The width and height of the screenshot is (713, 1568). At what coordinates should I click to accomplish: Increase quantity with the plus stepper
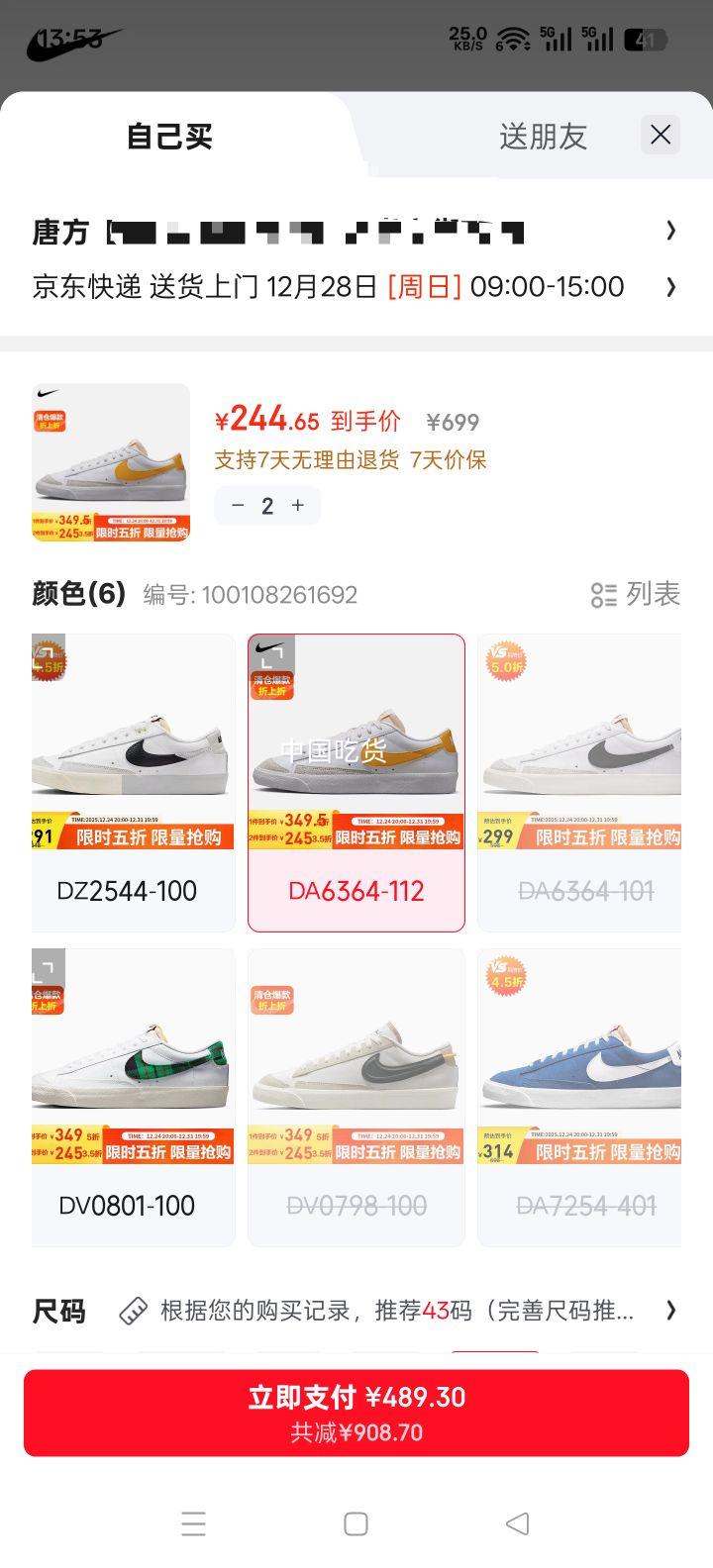click(x=295, y=505)
